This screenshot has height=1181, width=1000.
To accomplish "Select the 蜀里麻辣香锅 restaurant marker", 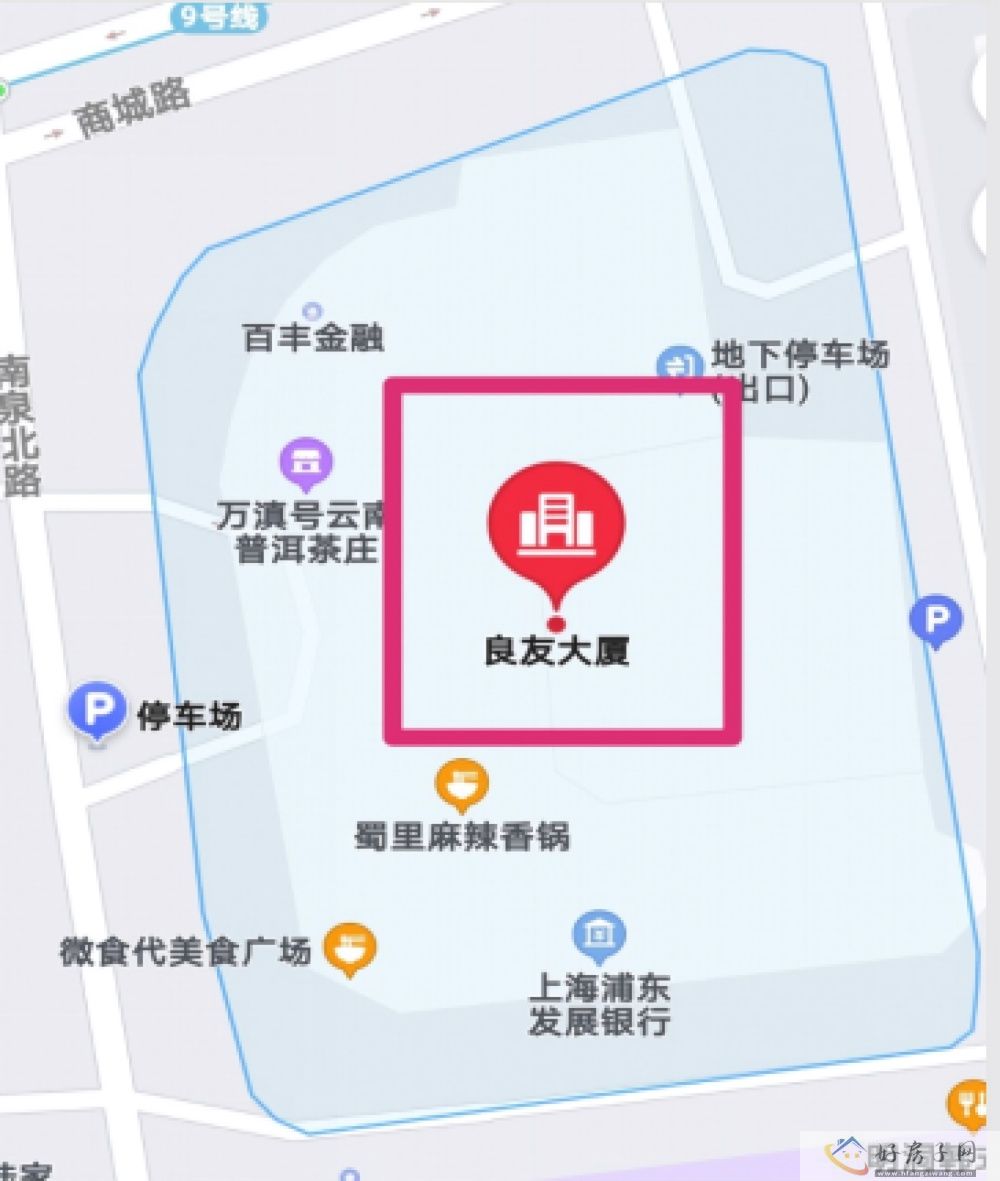I will click(462, 785).
